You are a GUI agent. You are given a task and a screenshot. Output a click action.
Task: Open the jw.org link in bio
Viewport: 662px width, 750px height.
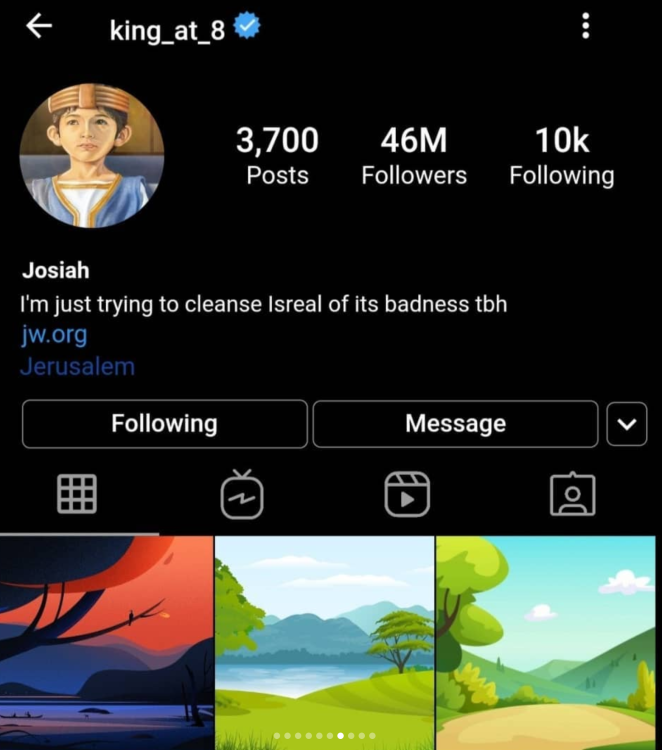tap(53, 334)
